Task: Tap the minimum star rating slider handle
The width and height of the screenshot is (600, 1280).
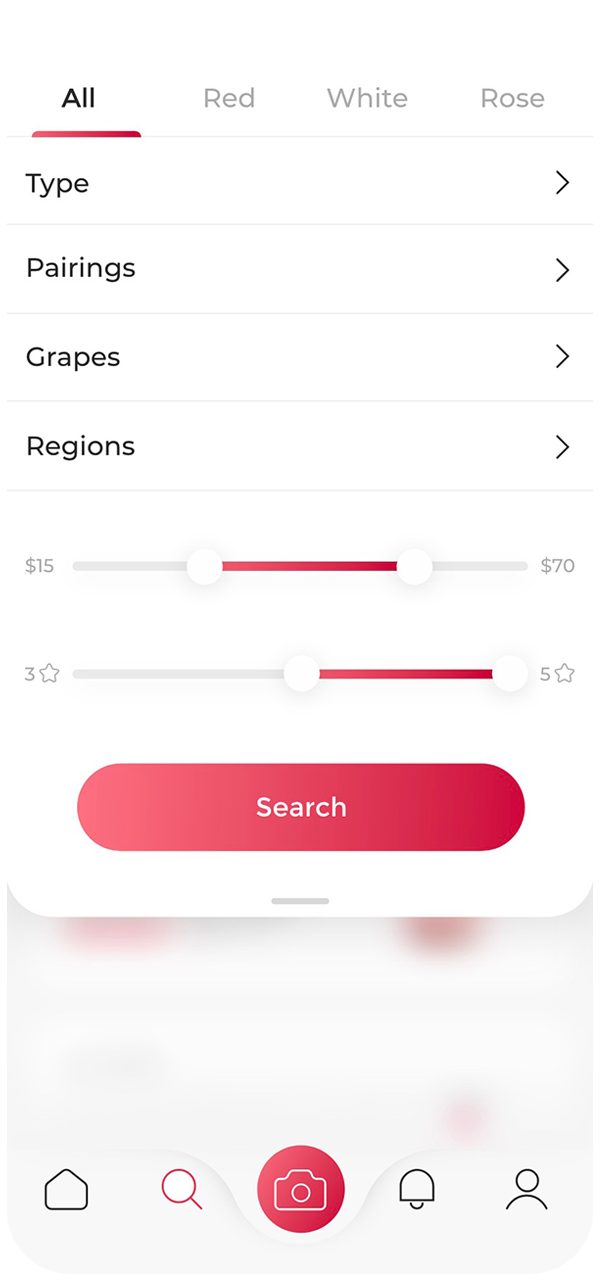Action: [301, 674]
